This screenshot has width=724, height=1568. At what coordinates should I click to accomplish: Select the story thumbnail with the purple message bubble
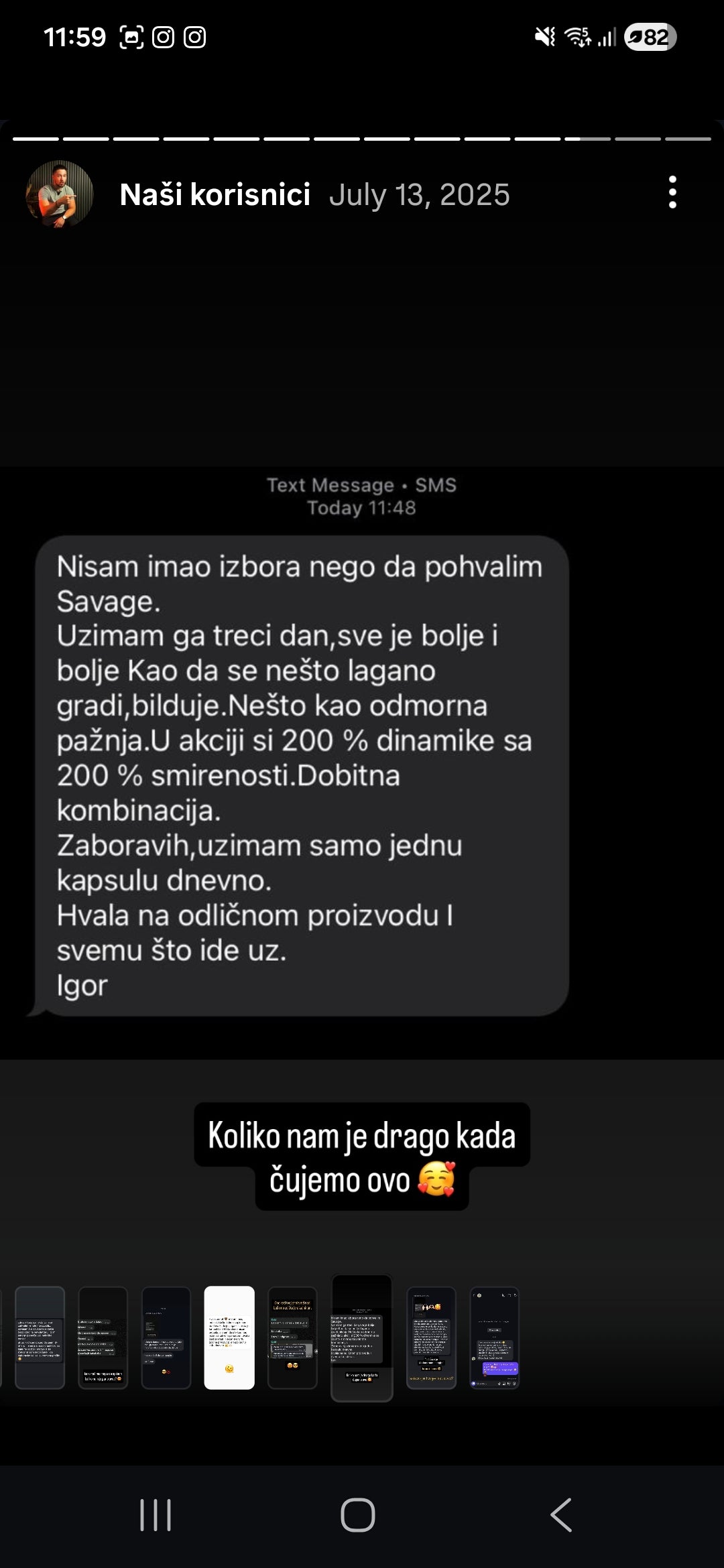(495, 1337)
